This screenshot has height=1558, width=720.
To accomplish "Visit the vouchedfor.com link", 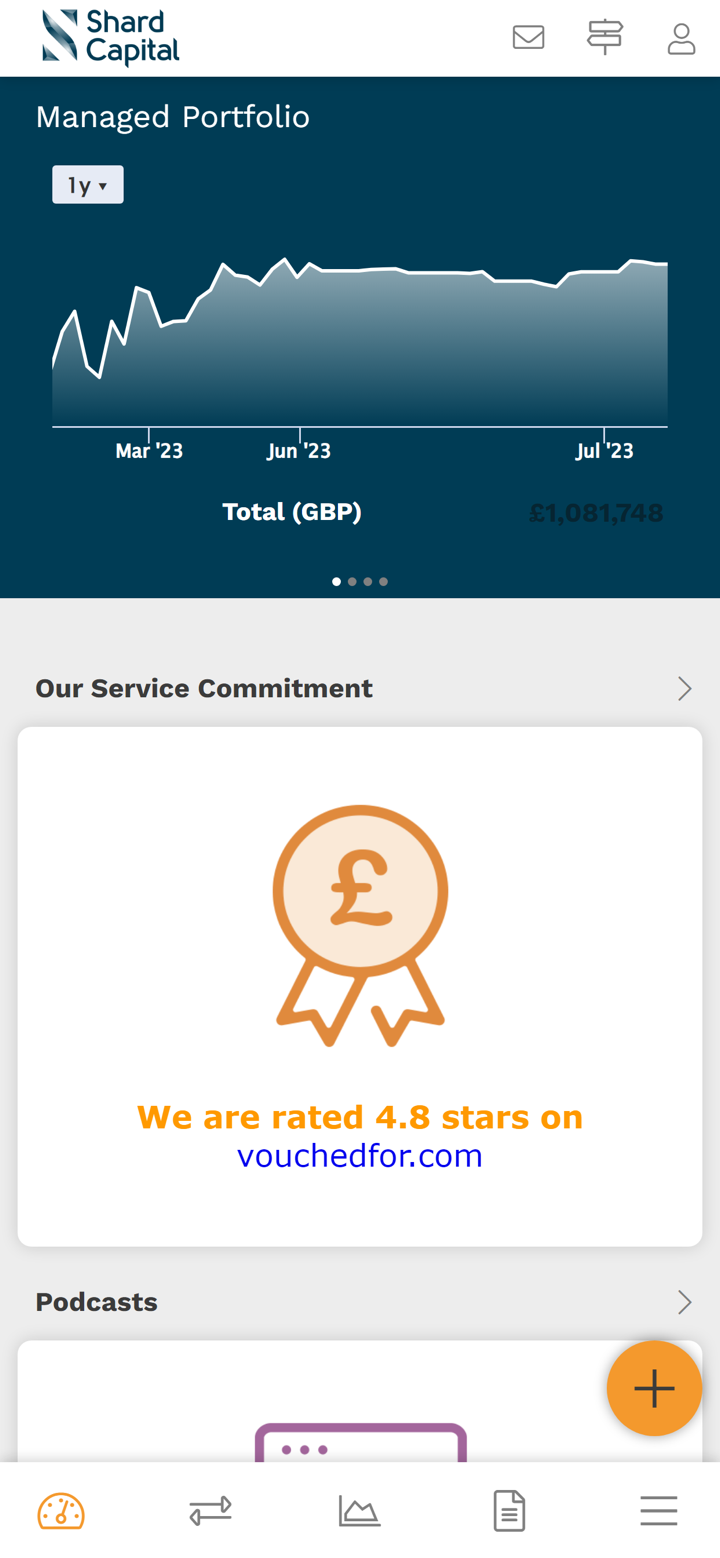I will pyautogui.click(x=360, y=1156).
